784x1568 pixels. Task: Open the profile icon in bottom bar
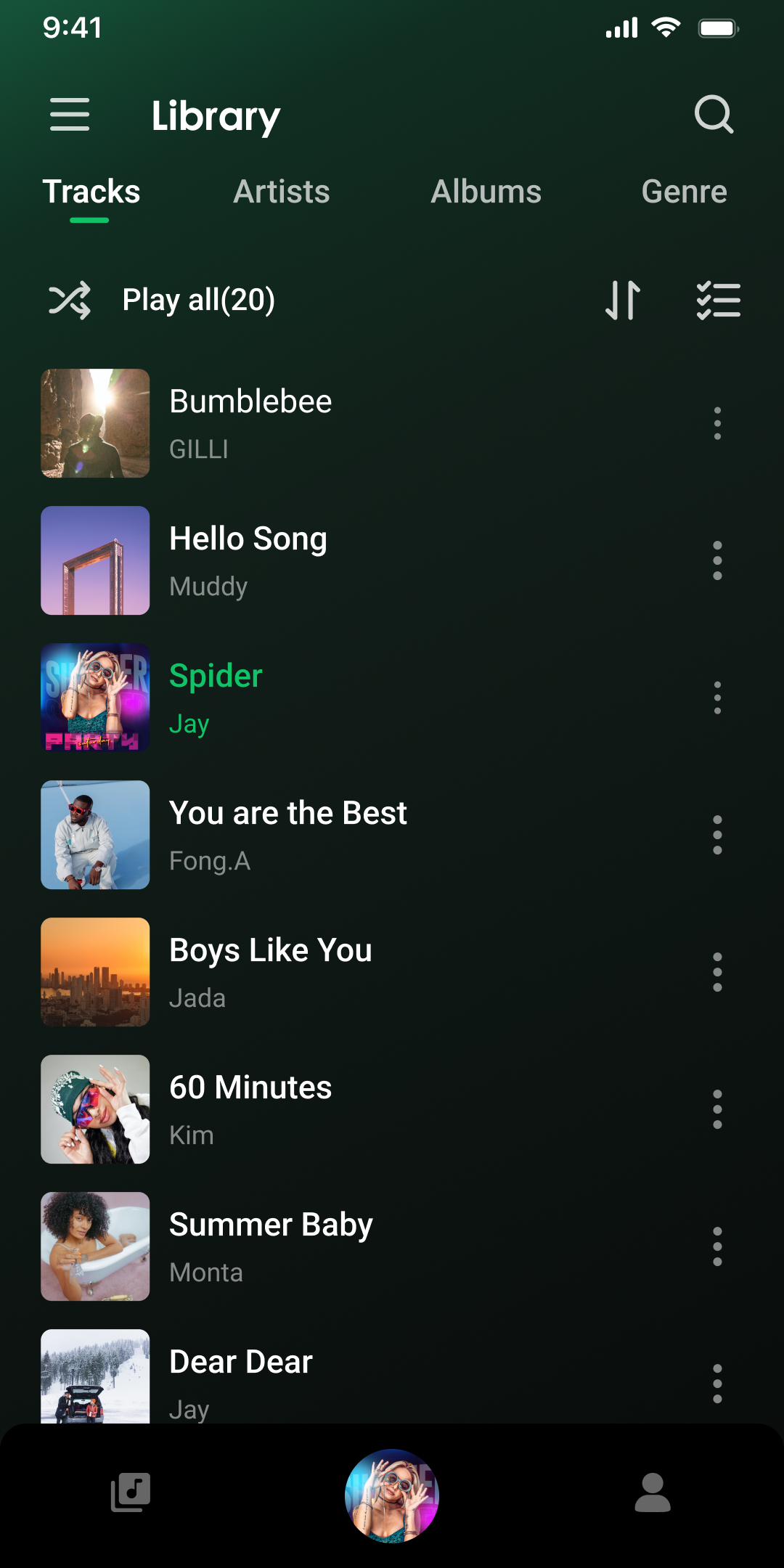pos(653,1495)
